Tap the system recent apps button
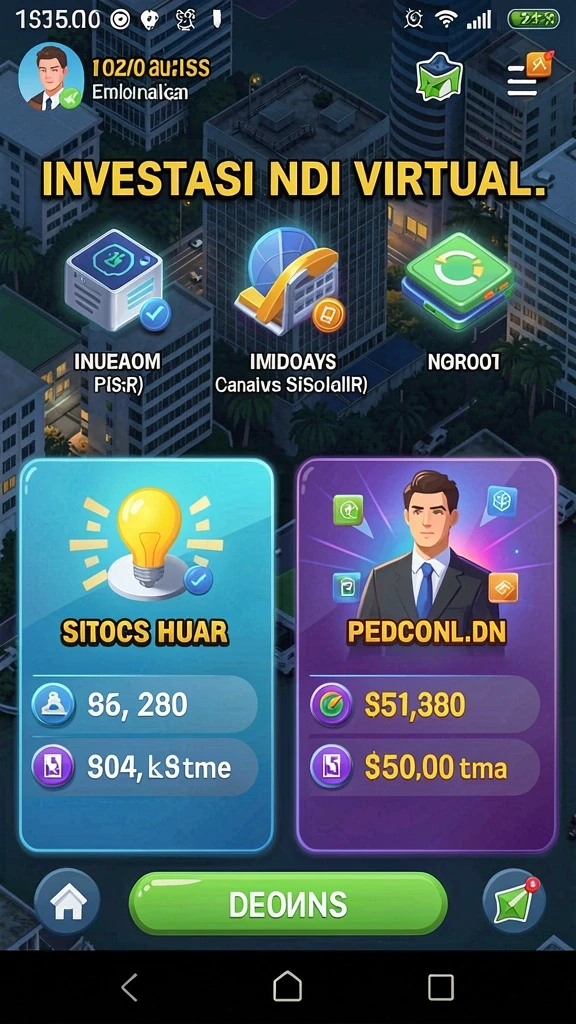Viewport: 576px width, 1024px height. coord(441,987)
